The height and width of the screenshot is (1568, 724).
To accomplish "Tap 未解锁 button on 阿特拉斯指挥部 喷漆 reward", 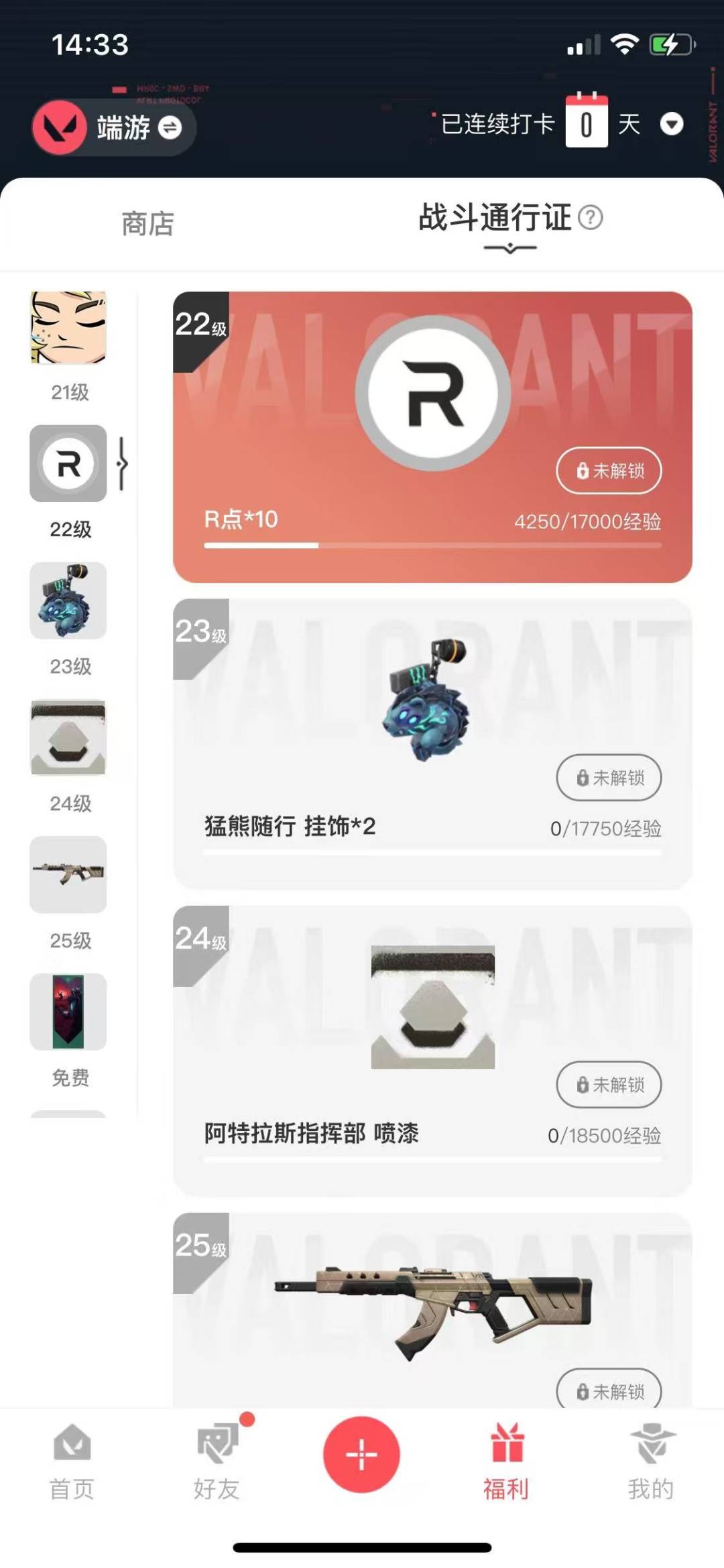I will tap(609, 1085).
